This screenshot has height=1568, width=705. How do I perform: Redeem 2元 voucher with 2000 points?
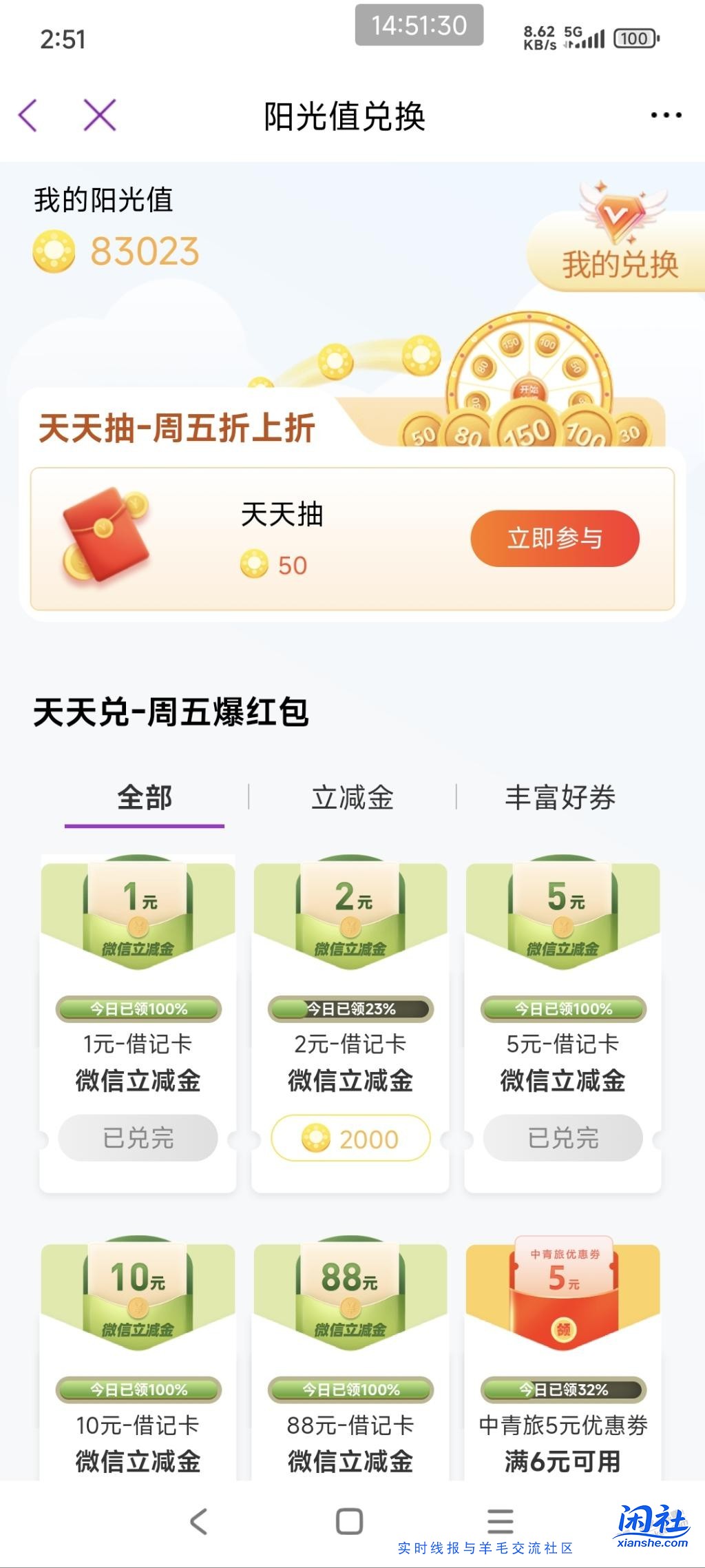(350, 1138)
